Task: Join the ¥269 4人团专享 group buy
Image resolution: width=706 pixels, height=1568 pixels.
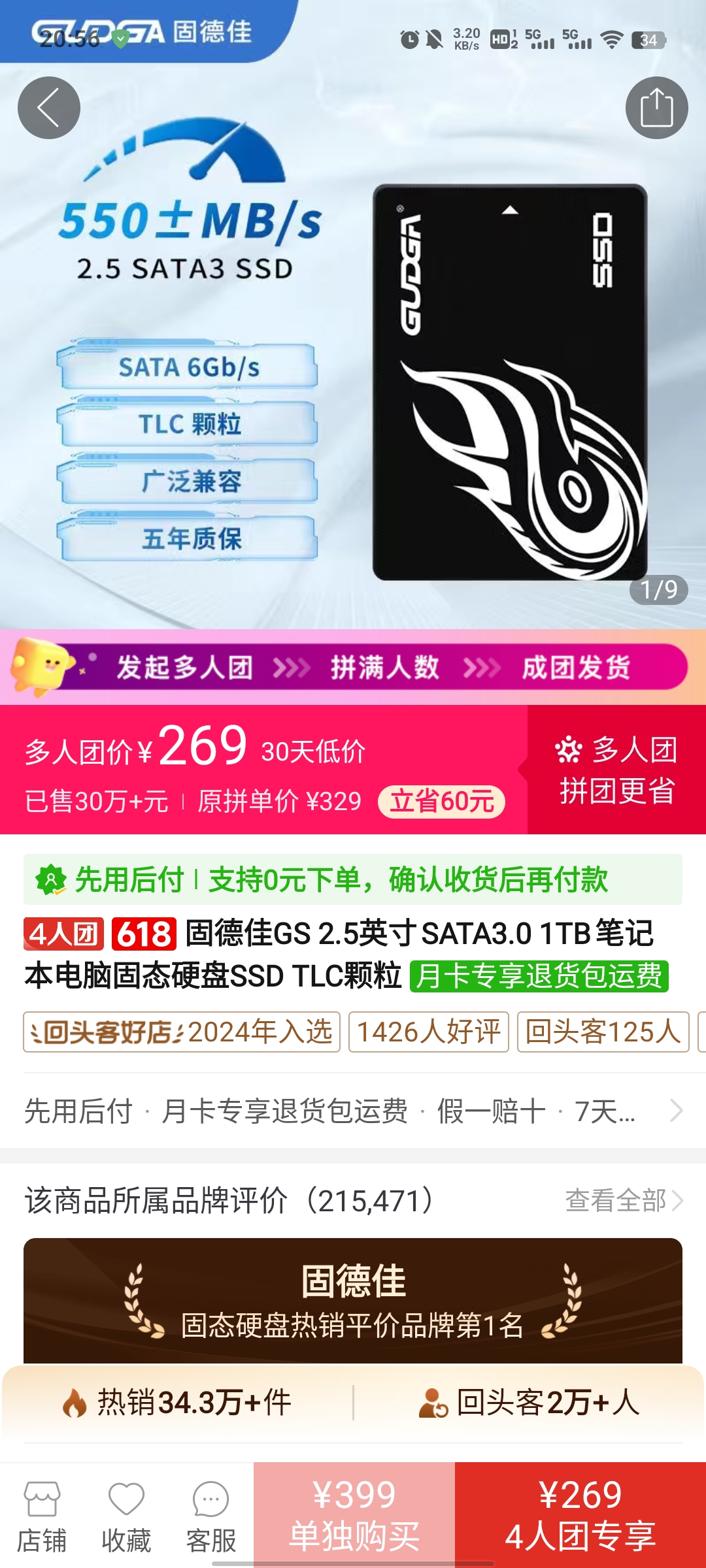Action: (x=580, y=1515)
